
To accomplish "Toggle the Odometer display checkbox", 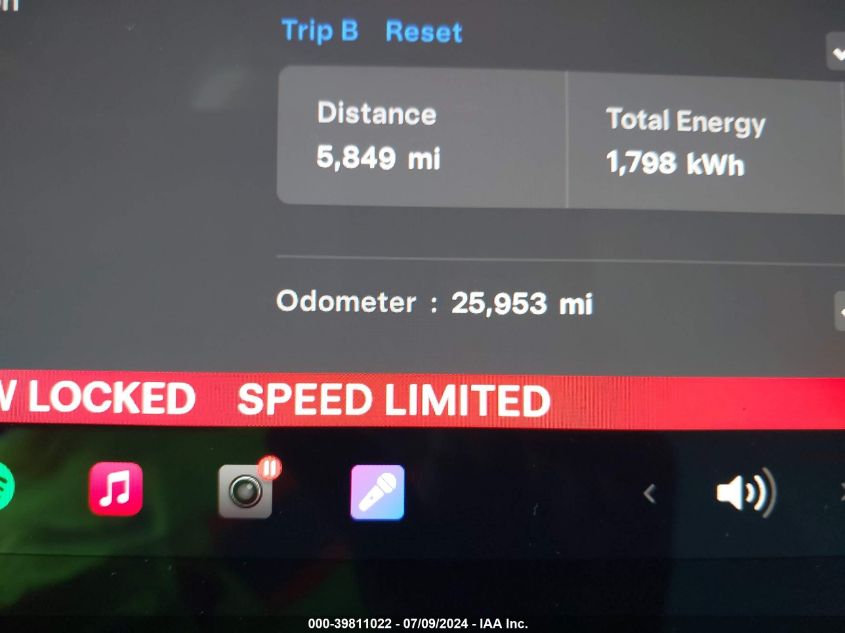I will pyautogui.click(x=839, y=312).
